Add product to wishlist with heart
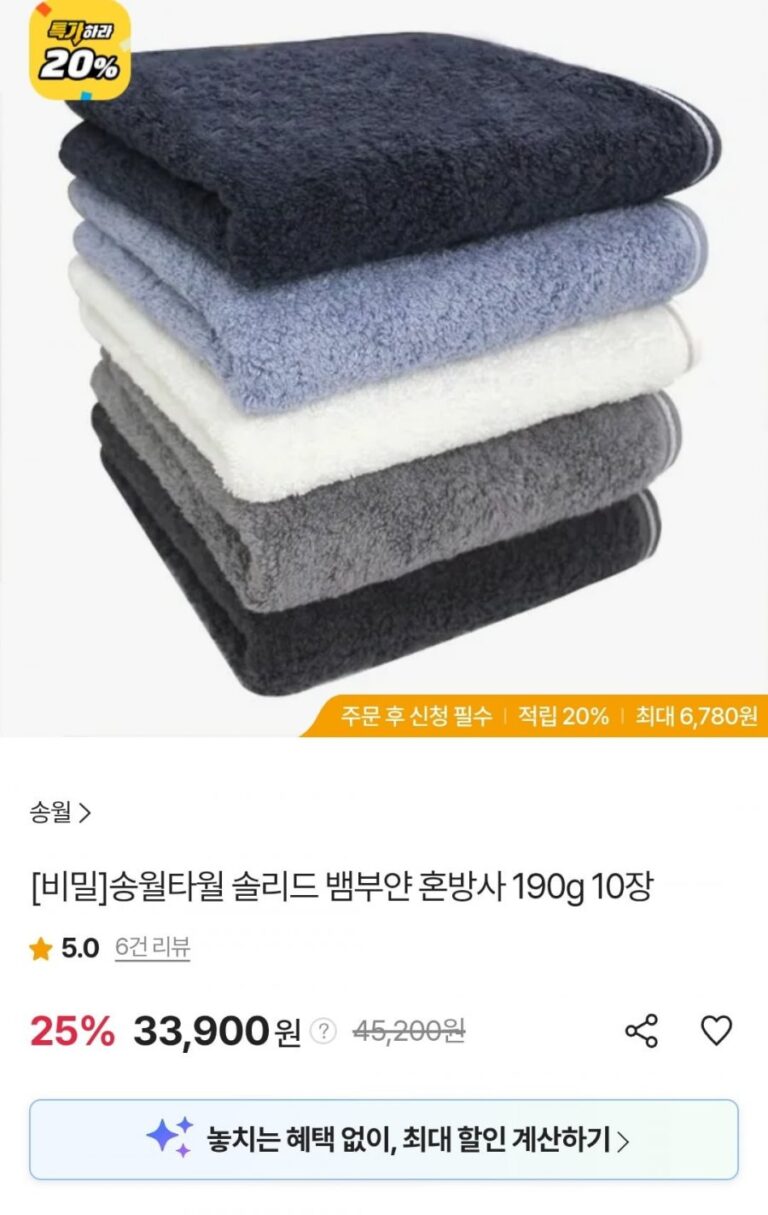Screen dimensions: 768x1215 [x=716, y=1030]
